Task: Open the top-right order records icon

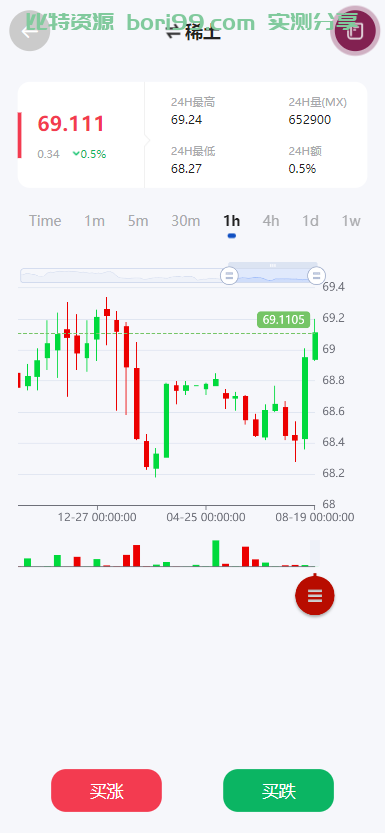Action: 355,31
